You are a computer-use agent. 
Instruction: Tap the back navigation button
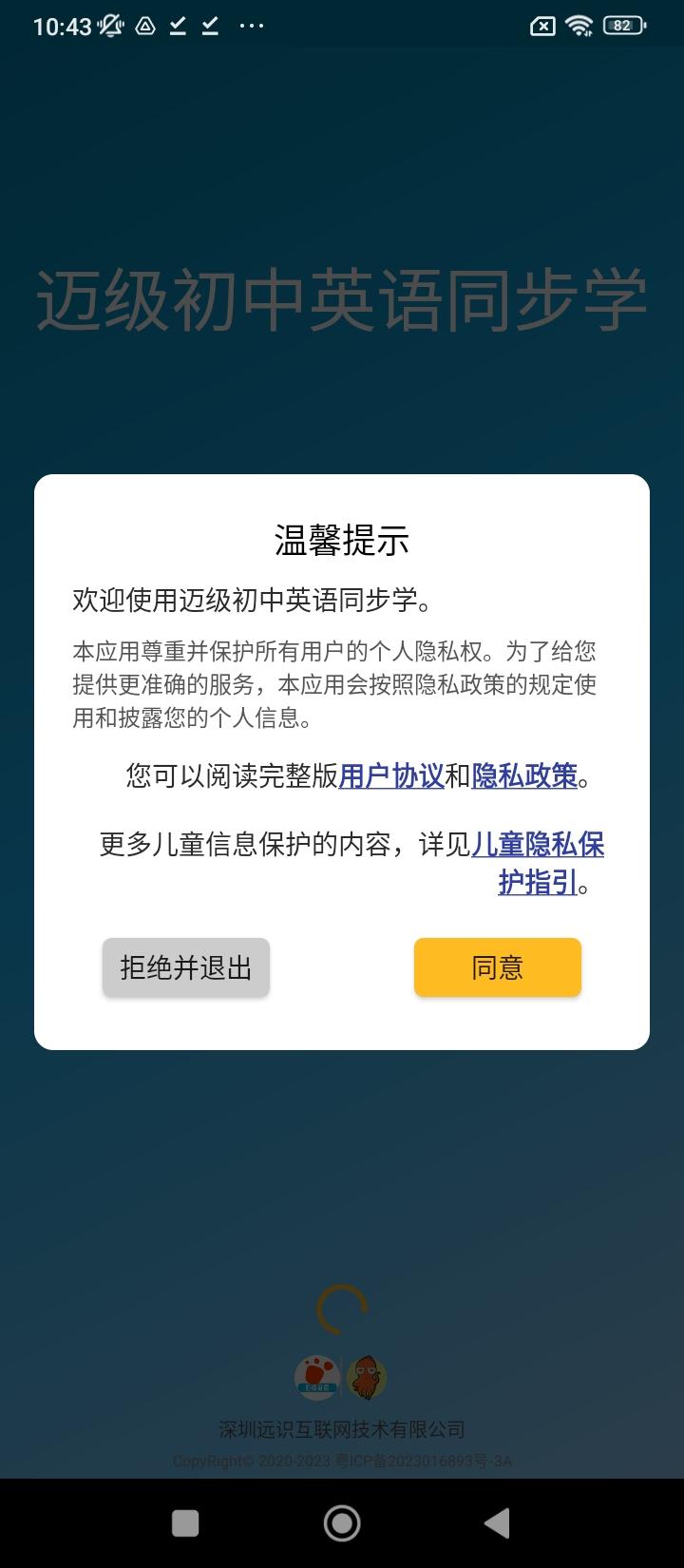coord(498,1521)
